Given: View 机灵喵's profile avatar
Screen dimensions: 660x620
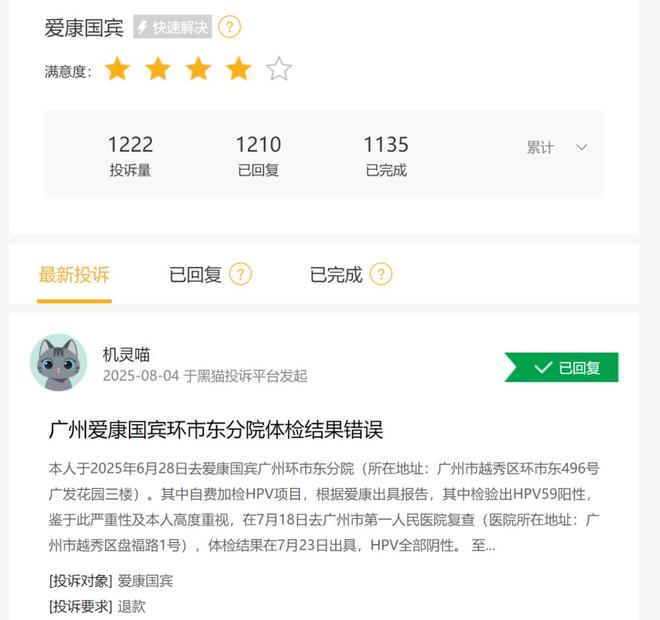Looking at the screenshot, I should click(58, 363).
